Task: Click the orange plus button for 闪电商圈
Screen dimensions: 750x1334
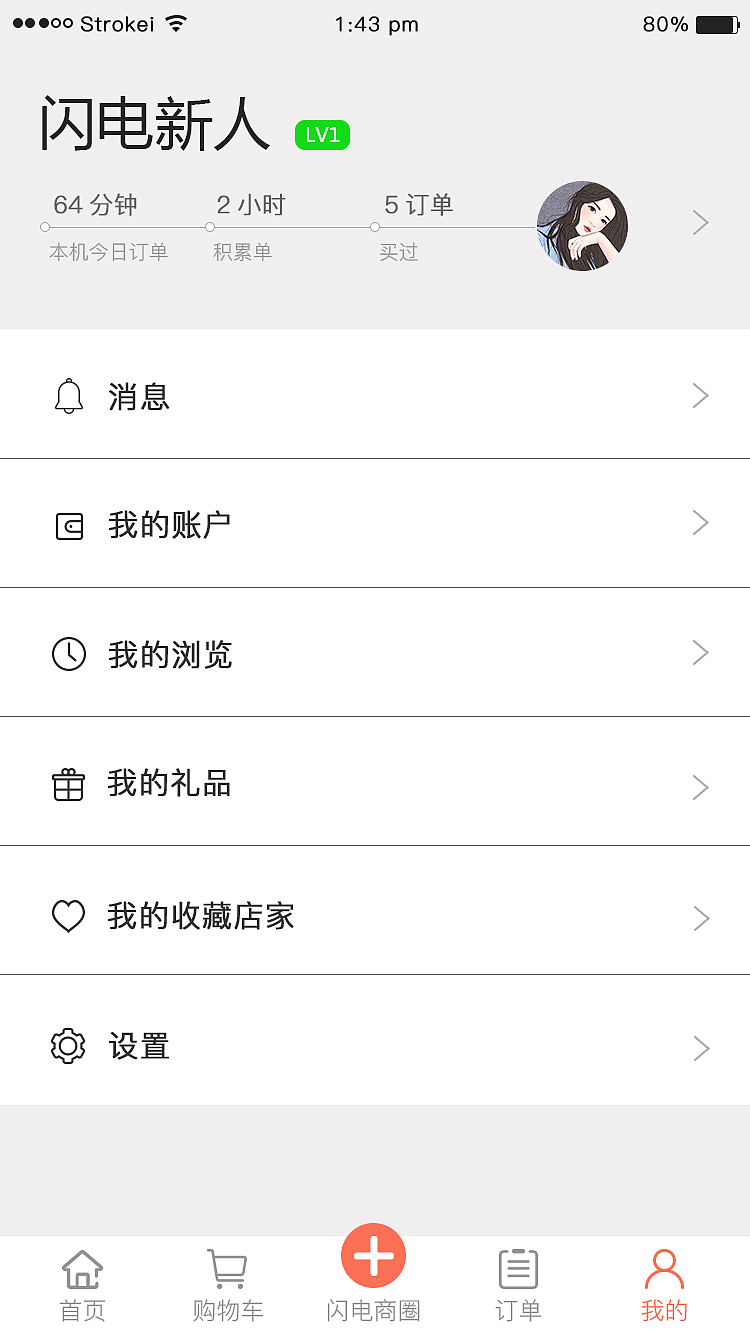Action: (373, 1255)
